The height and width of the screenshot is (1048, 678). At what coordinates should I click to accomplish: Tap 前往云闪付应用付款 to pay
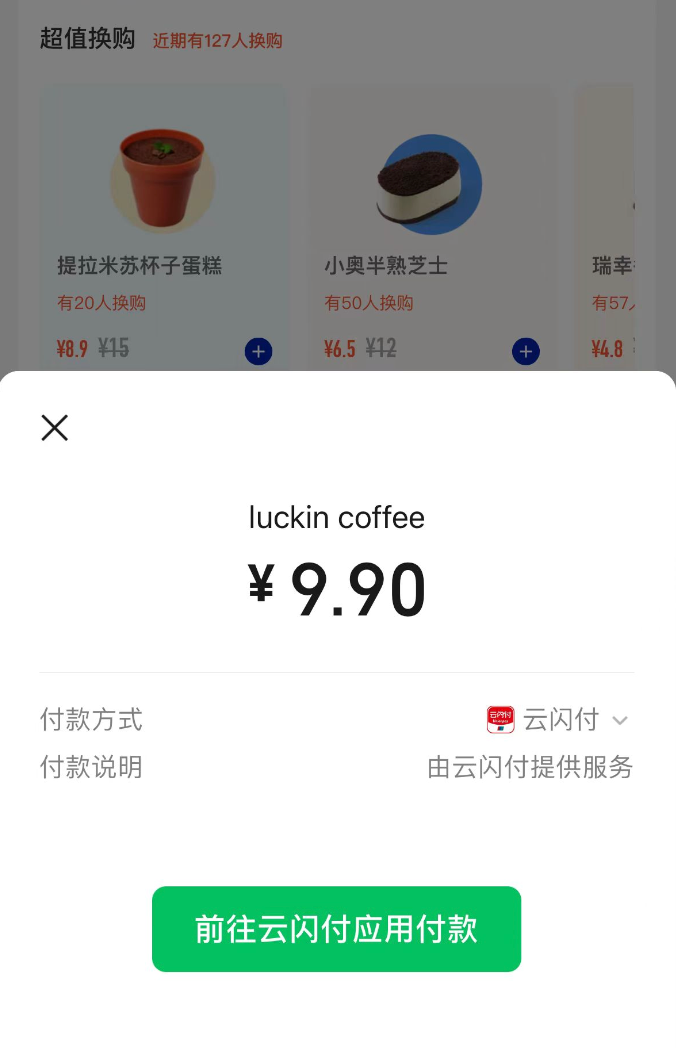click(x=336, y=929)
